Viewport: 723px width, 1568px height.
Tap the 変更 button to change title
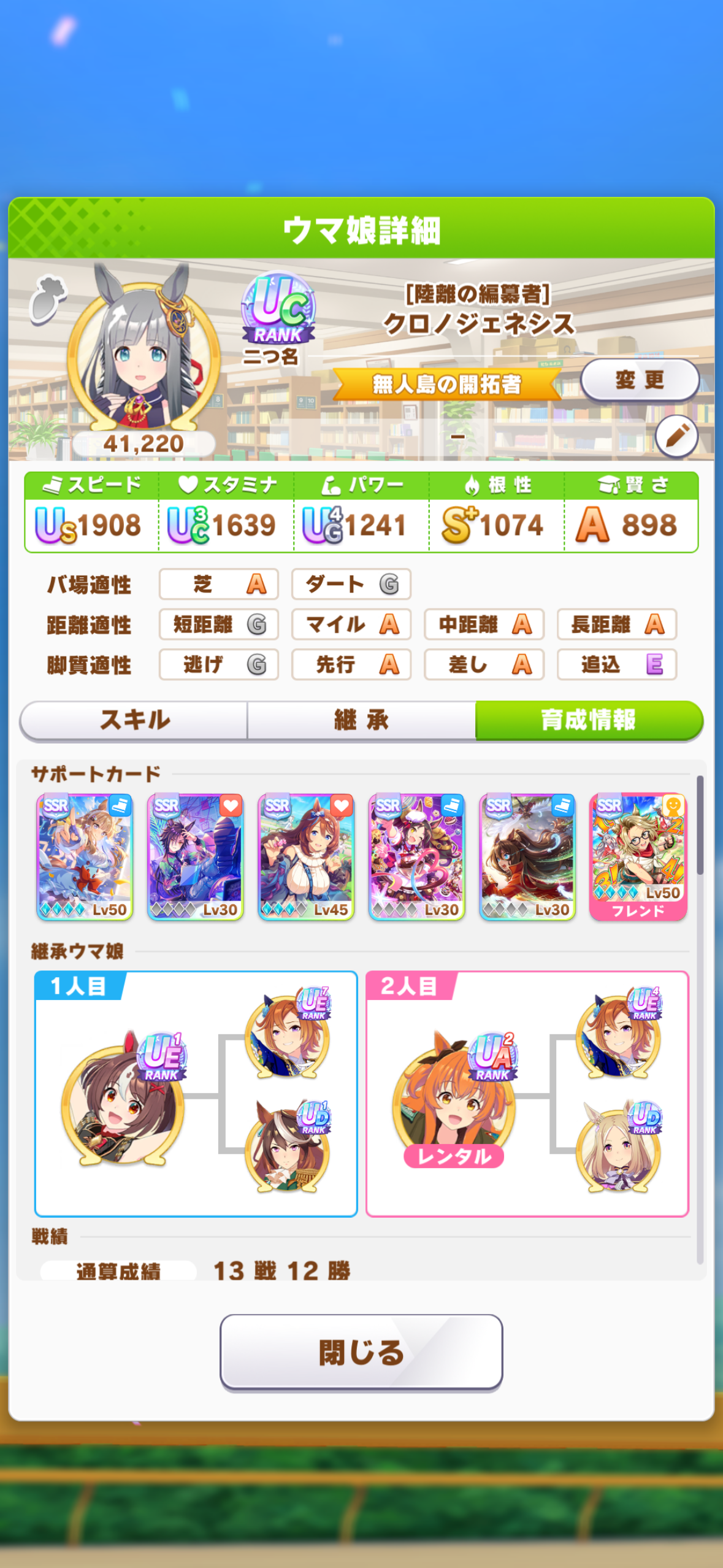pos(639,380)
